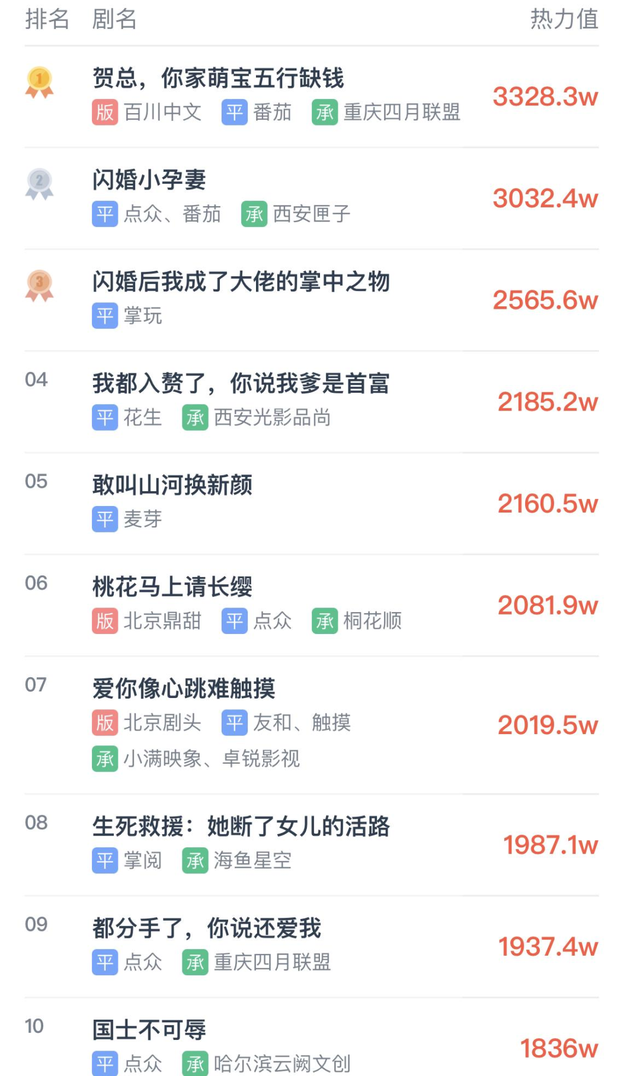View details for 闪婚小孕妻
This screenshot has height=1076, width=640.
(x=149, y=180)
